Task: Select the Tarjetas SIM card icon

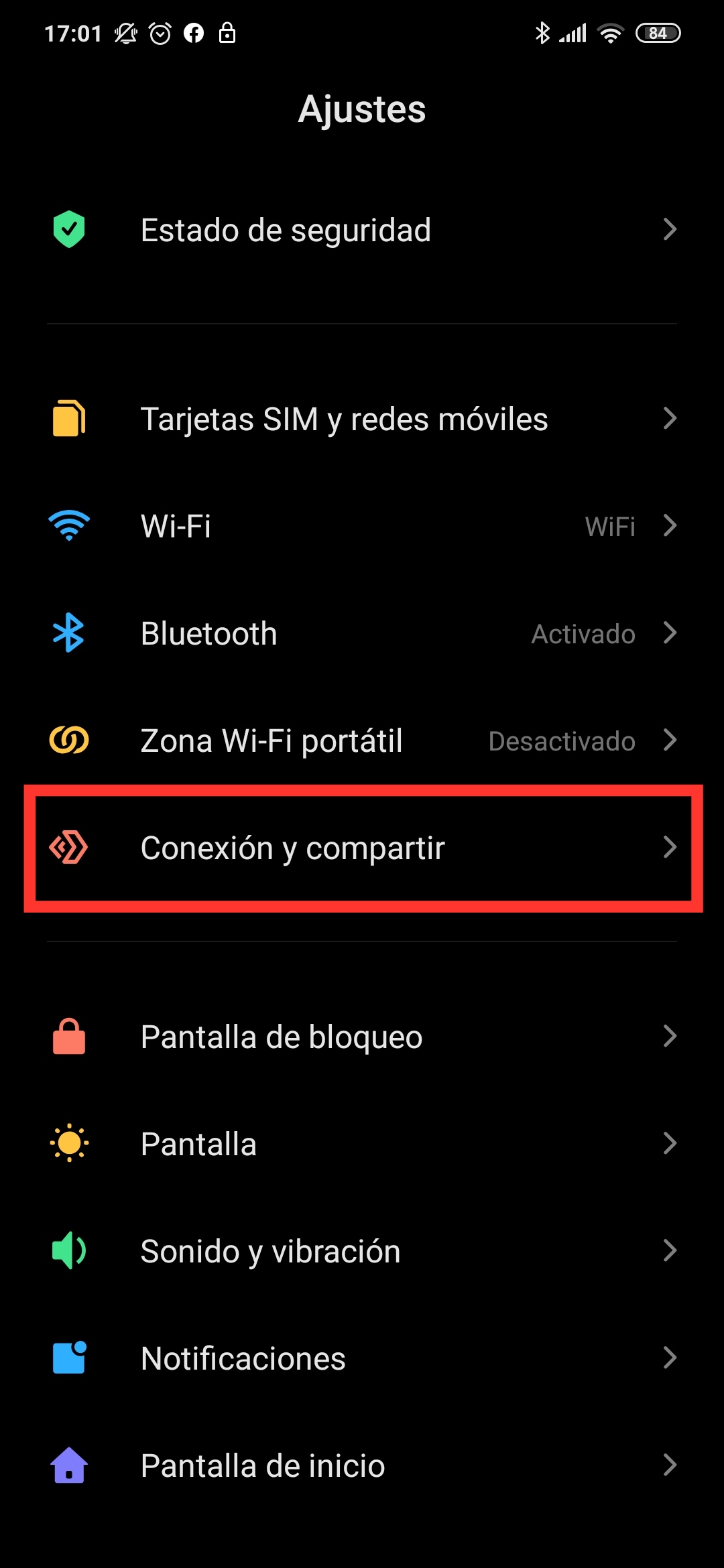Action: [68, 419]
